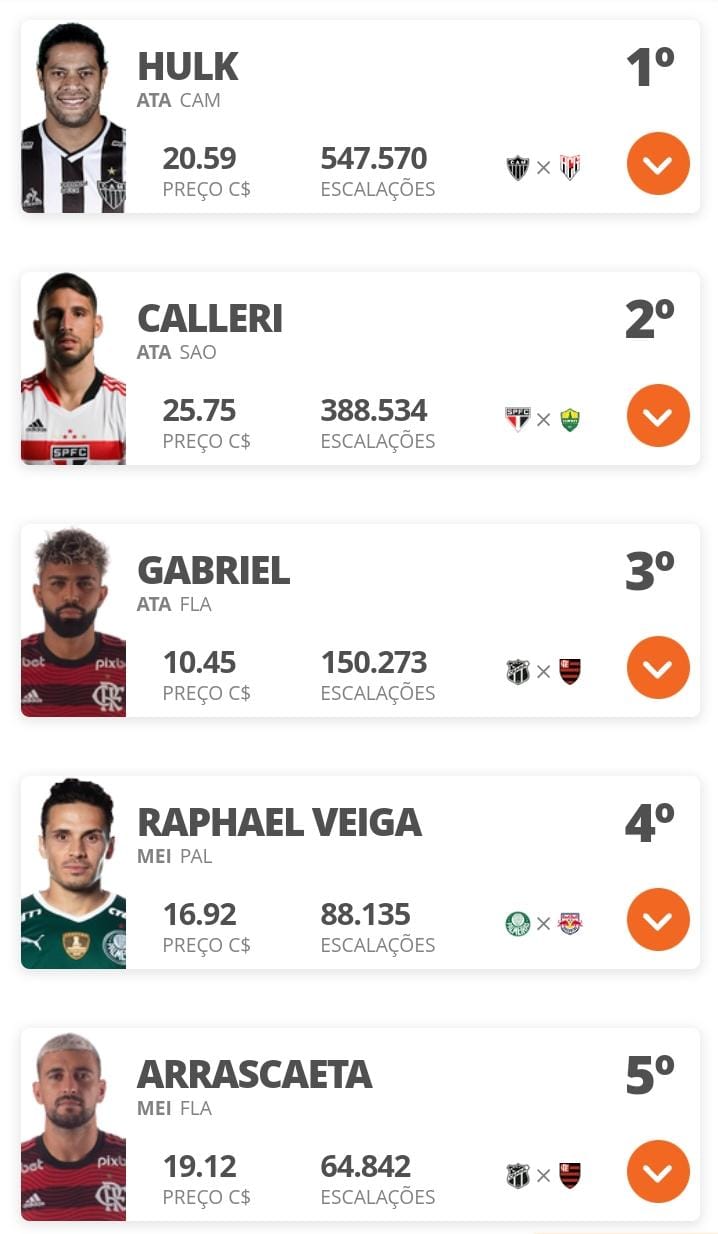
Task: Expand Hulk's card details
Action: coord(658,163)
